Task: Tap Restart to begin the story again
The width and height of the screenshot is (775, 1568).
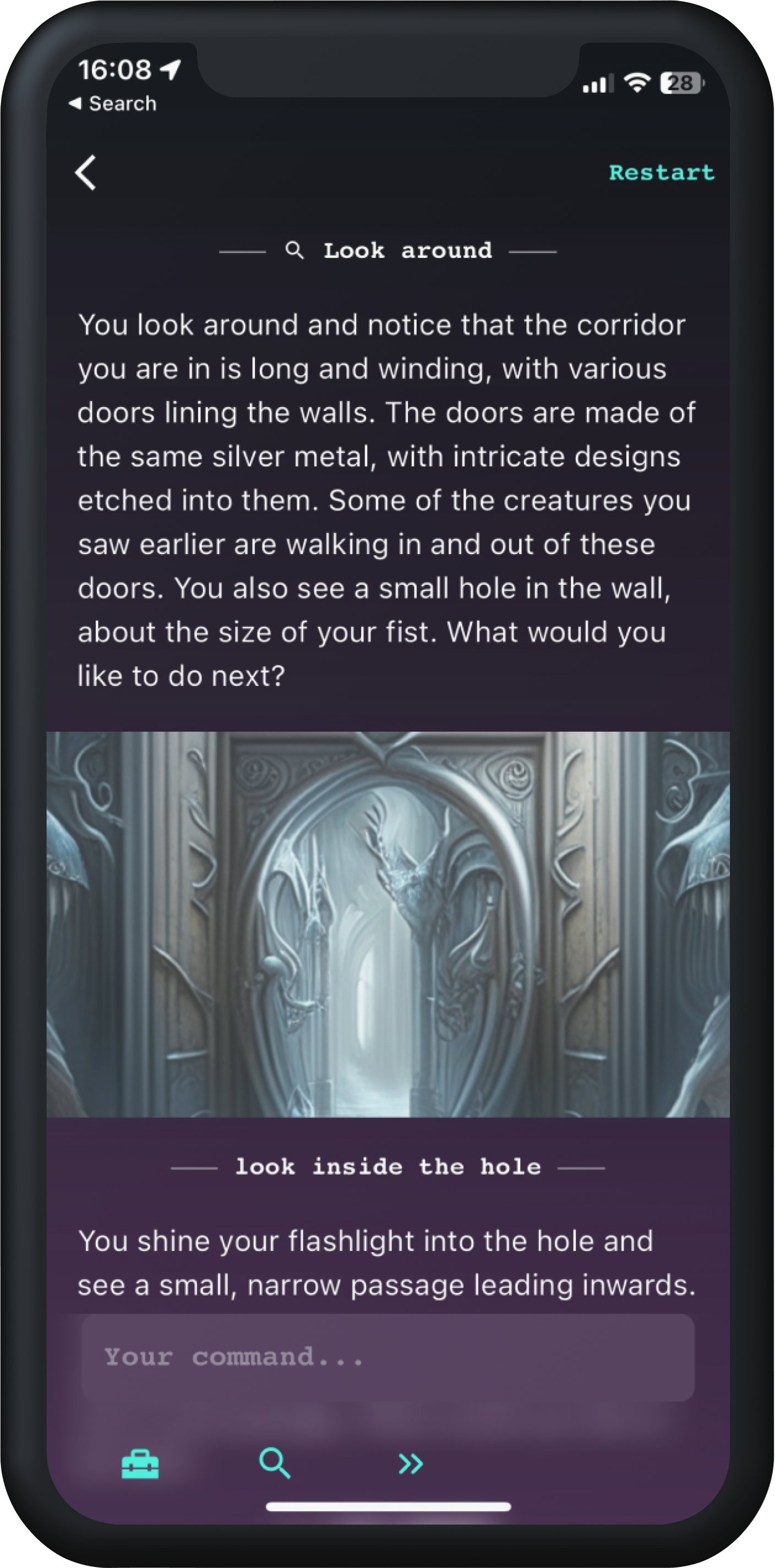Action: pos(661,172)
